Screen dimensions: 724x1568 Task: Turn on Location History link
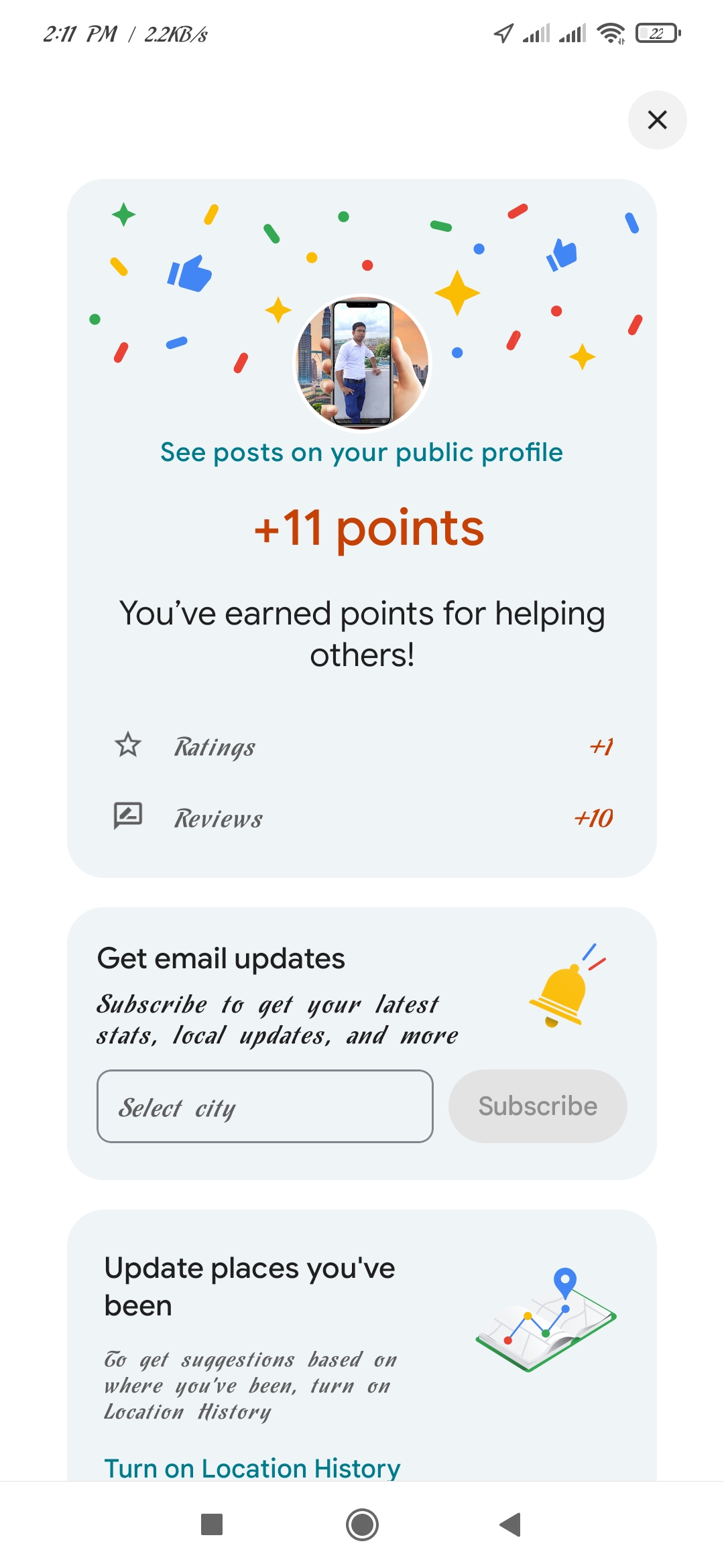point(252,1467)
